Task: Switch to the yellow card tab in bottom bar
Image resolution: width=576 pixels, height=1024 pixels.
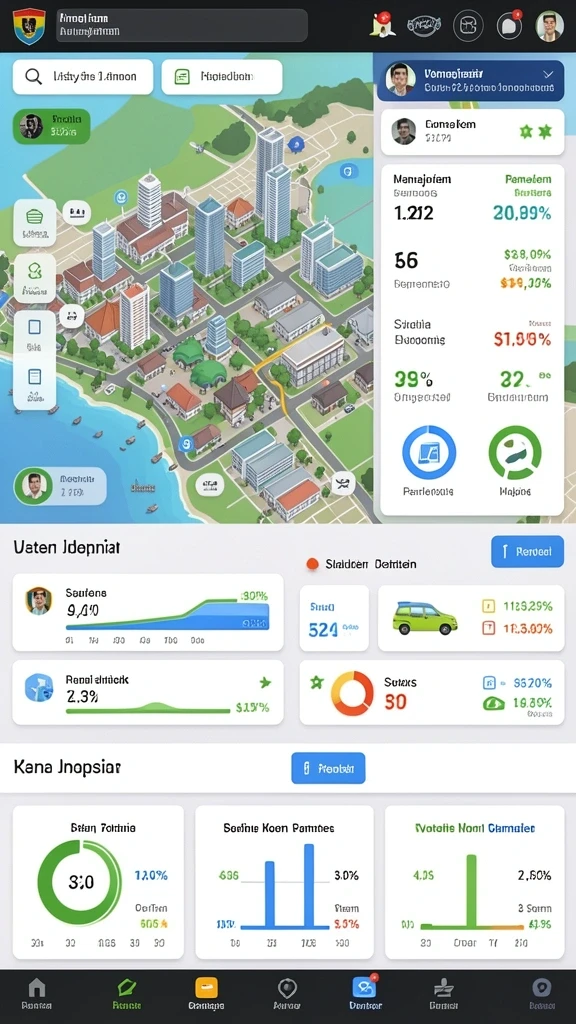Action: (x=206, y=996)
